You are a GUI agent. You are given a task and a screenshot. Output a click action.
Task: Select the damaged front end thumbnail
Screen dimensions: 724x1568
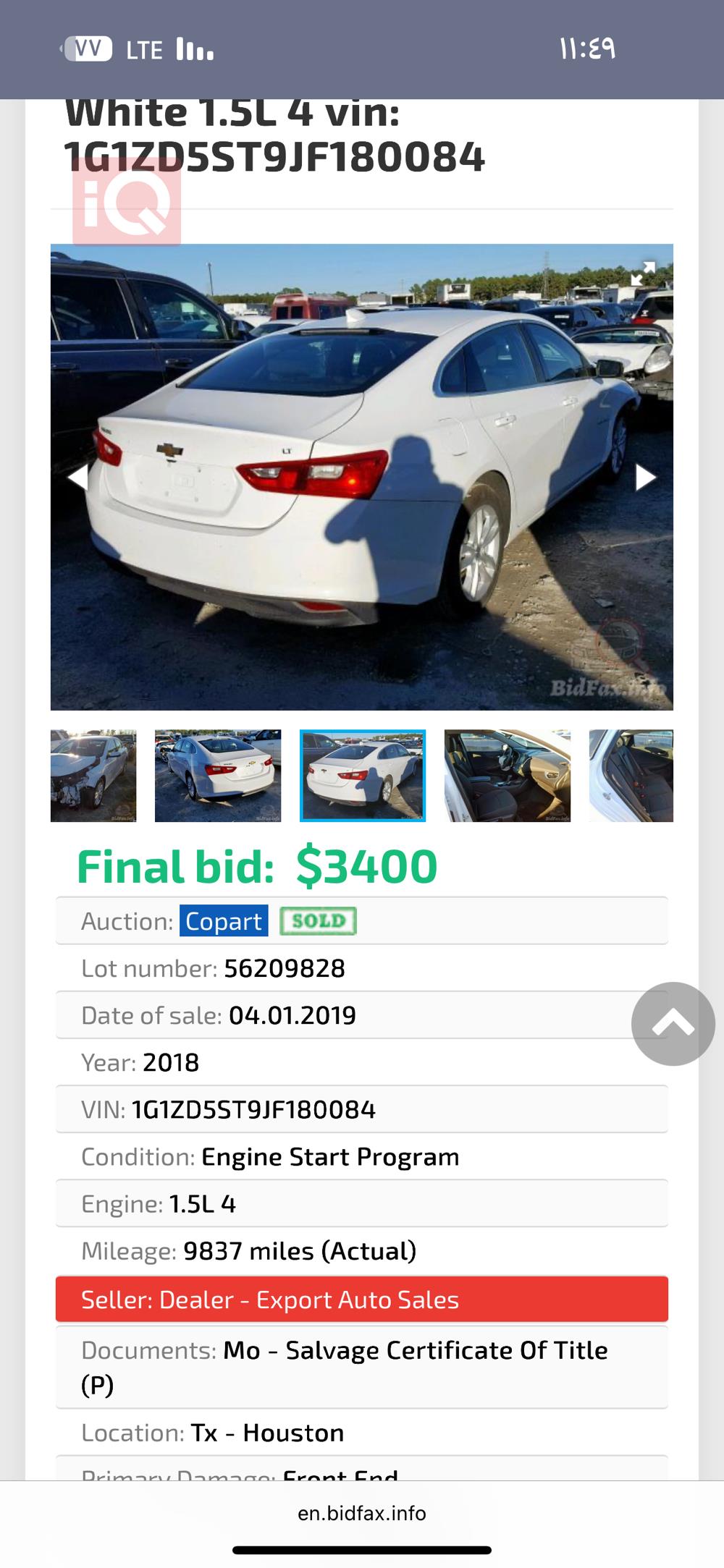(x=93, y=776)
